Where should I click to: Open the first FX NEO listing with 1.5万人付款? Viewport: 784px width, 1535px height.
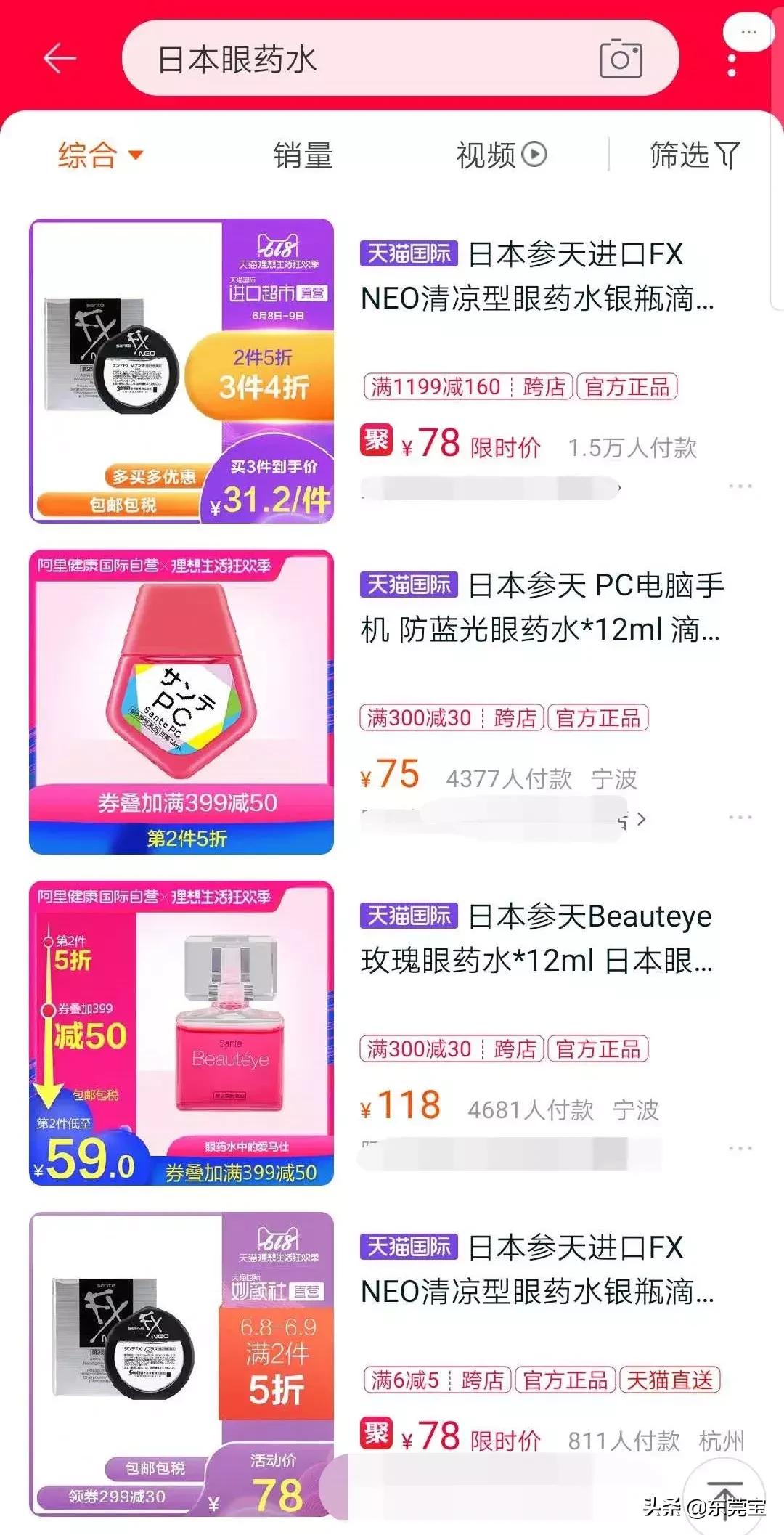coord(537,276)
